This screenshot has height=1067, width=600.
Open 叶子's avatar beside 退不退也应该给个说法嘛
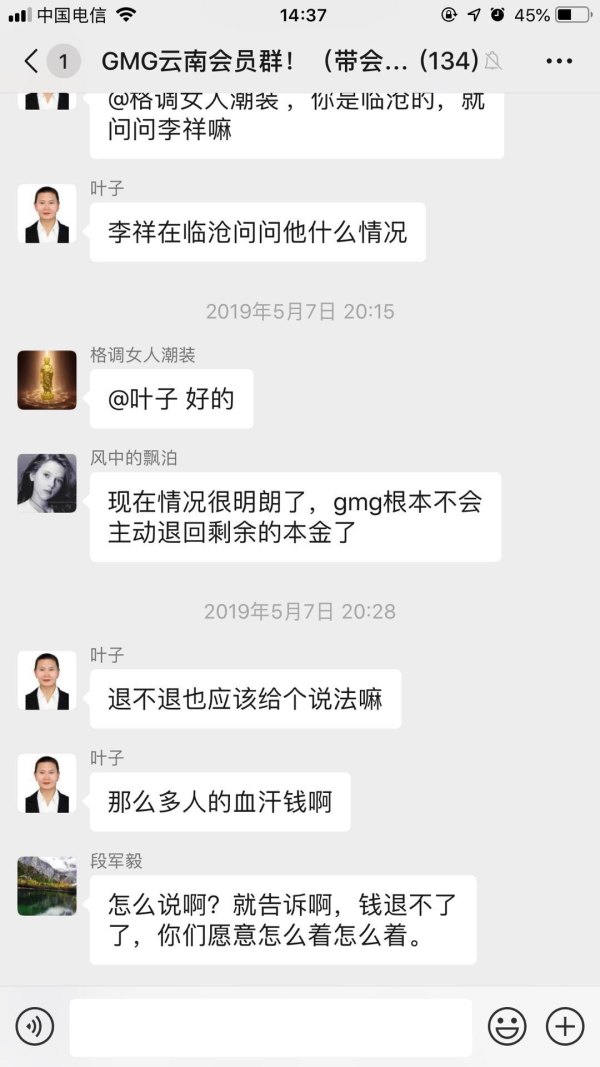tap(47, 680)
